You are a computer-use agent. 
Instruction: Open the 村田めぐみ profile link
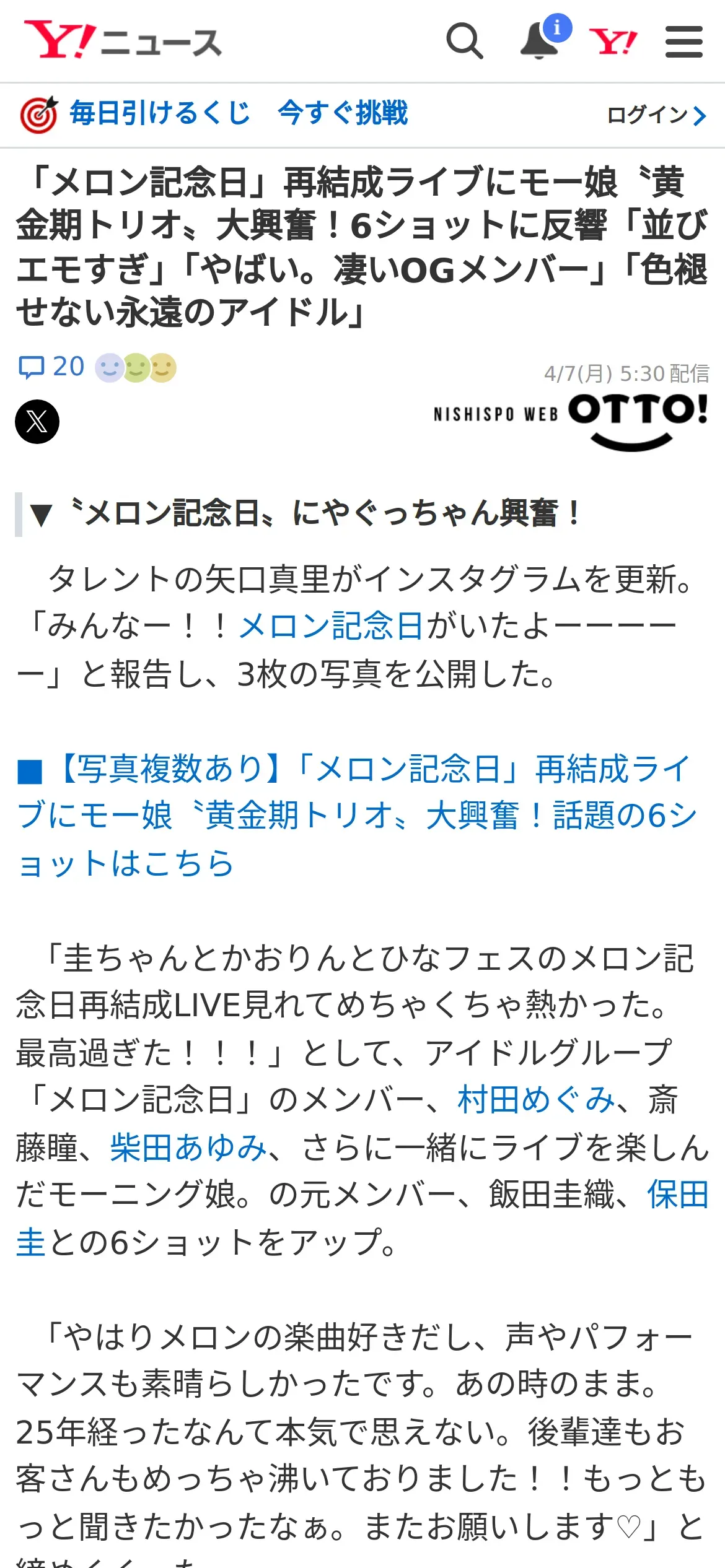[537, 1100]
